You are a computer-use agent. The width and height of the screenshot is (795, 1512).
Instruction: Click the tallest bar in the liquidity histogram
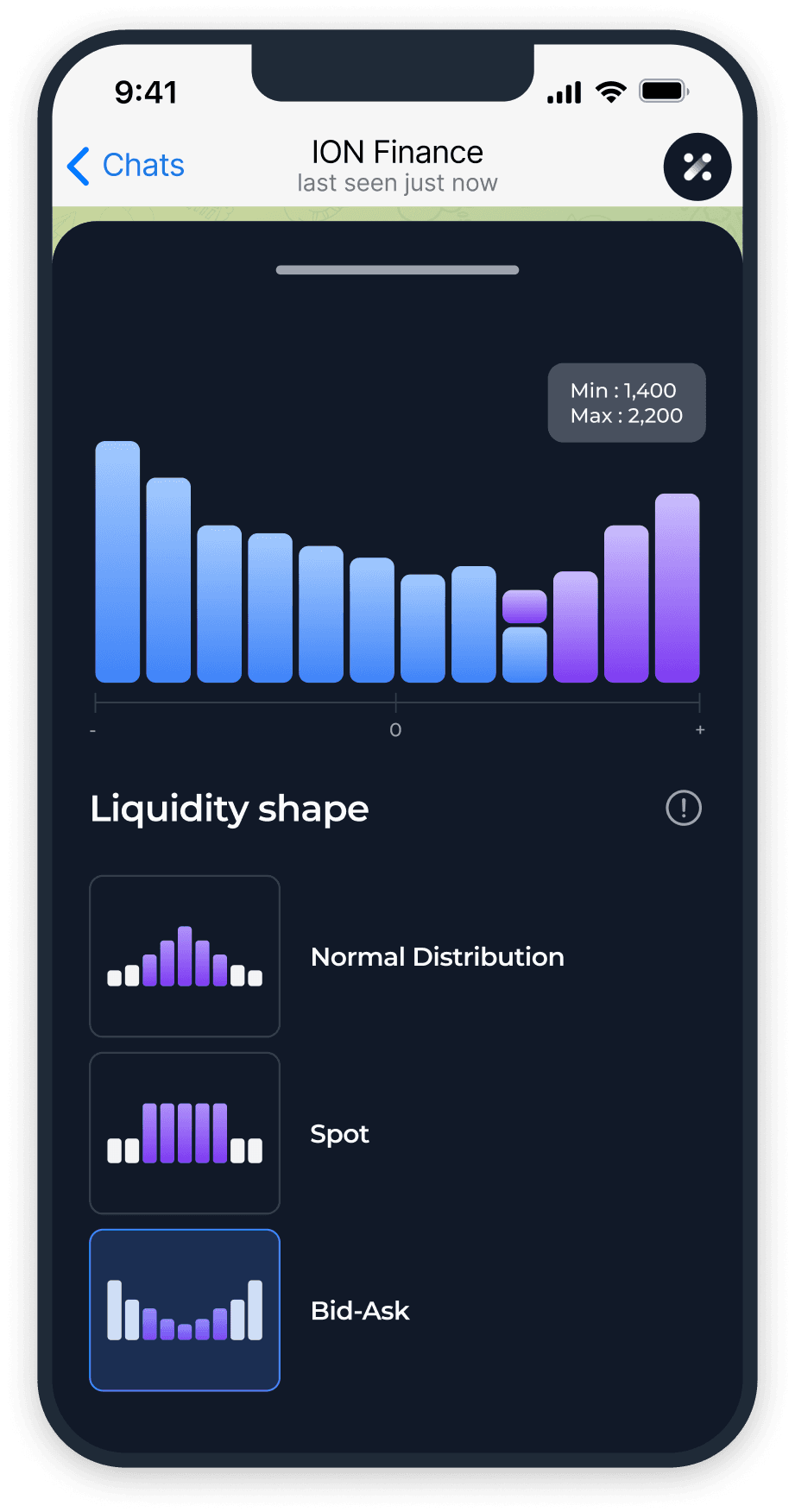(117, 561)
